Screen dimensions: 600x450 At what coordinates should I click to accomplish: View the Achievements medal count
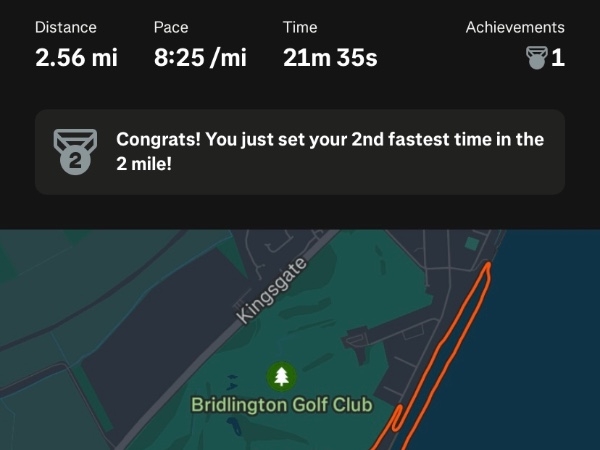(545, 58)
